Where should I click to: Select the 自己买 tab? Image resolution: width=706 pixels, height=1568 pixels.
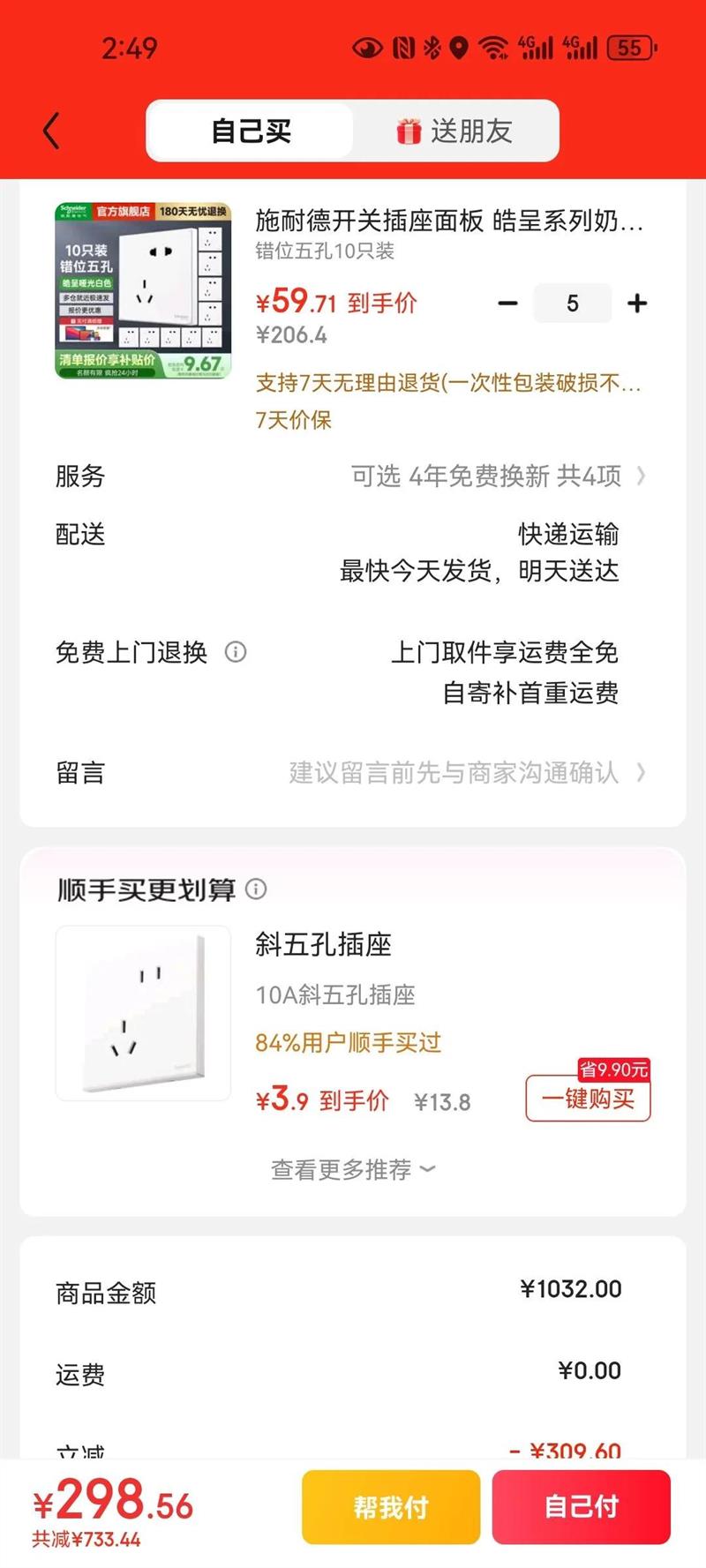(x=251, y=131)
